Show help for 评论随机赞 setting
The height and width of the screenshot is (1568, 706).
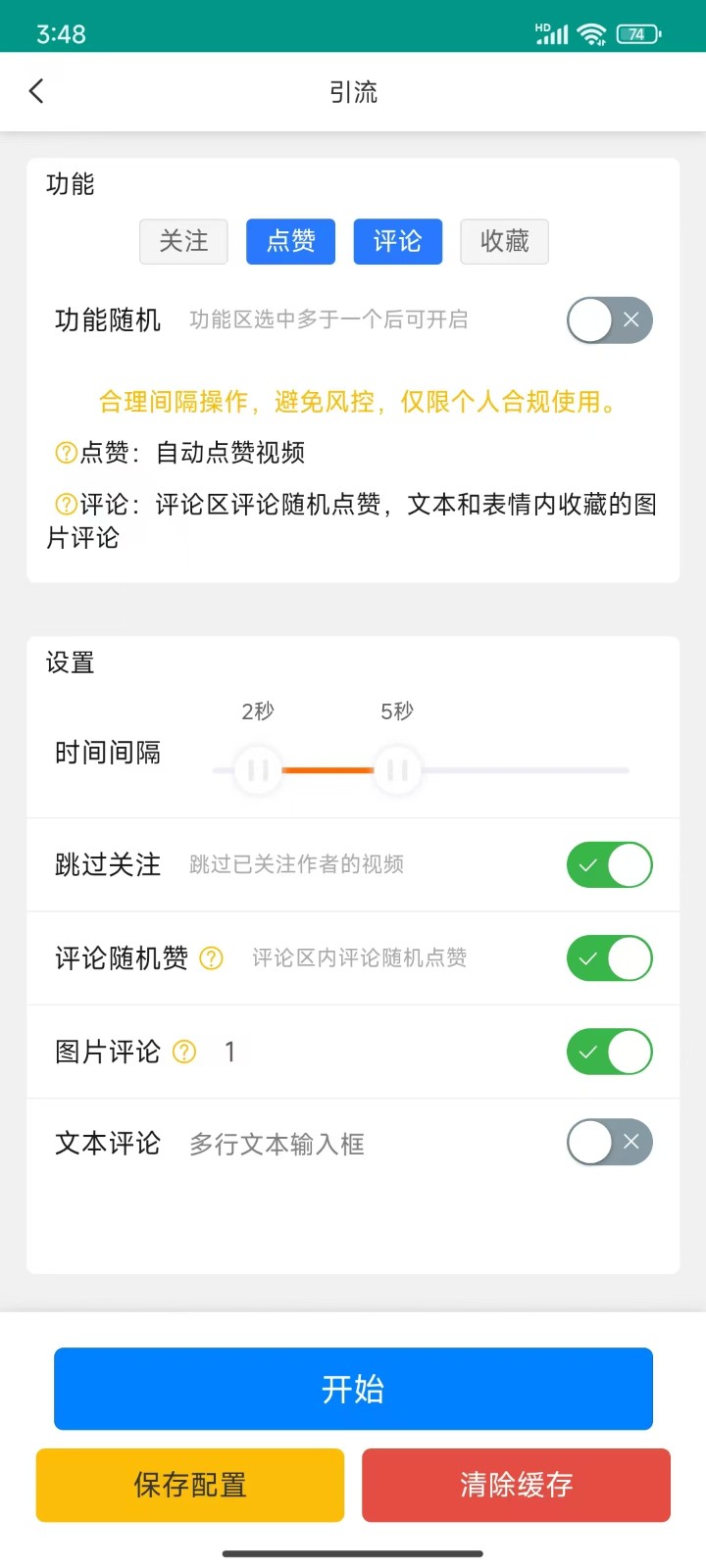pyautogui.click(x=211, y=958)
